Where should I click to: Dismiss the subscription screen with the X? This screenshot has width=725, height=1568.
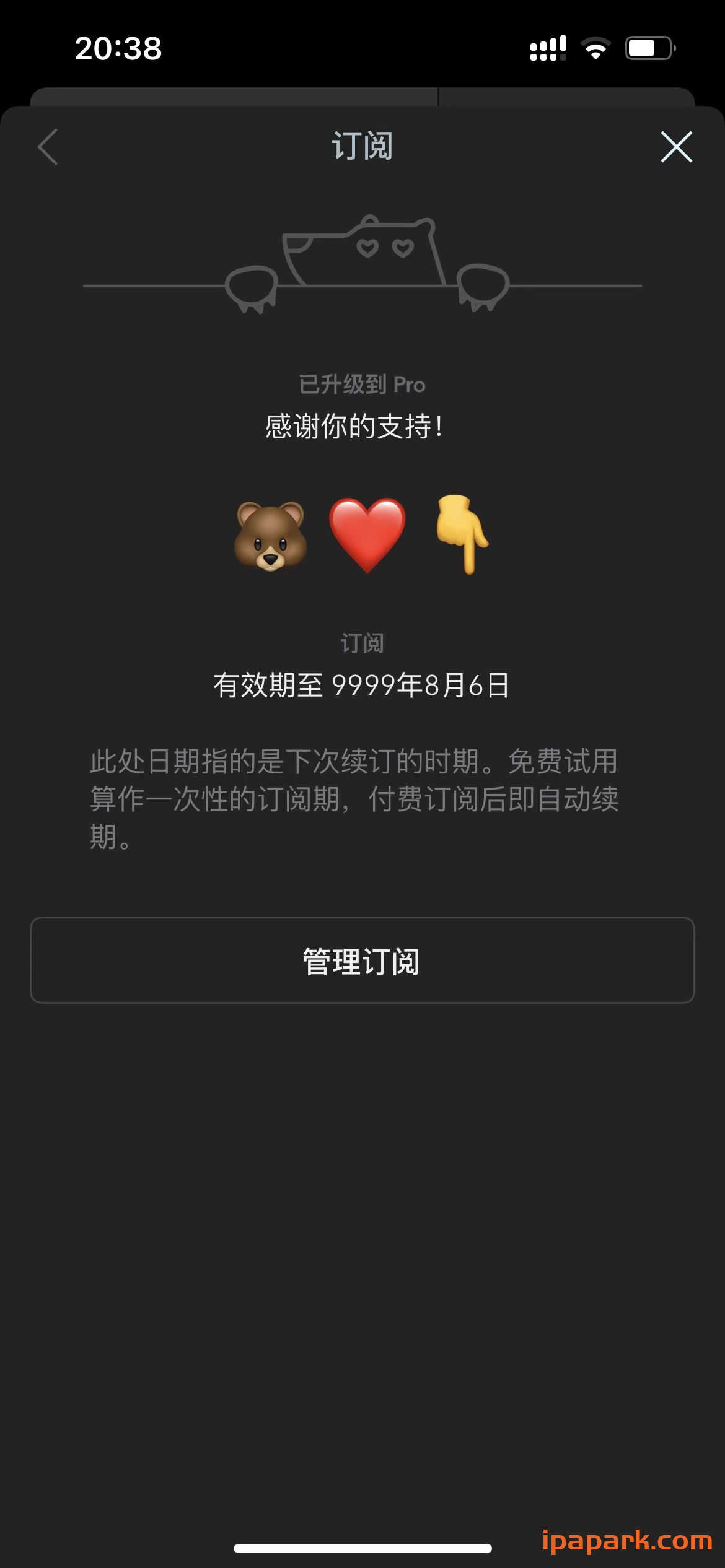[x=677, y=147]
